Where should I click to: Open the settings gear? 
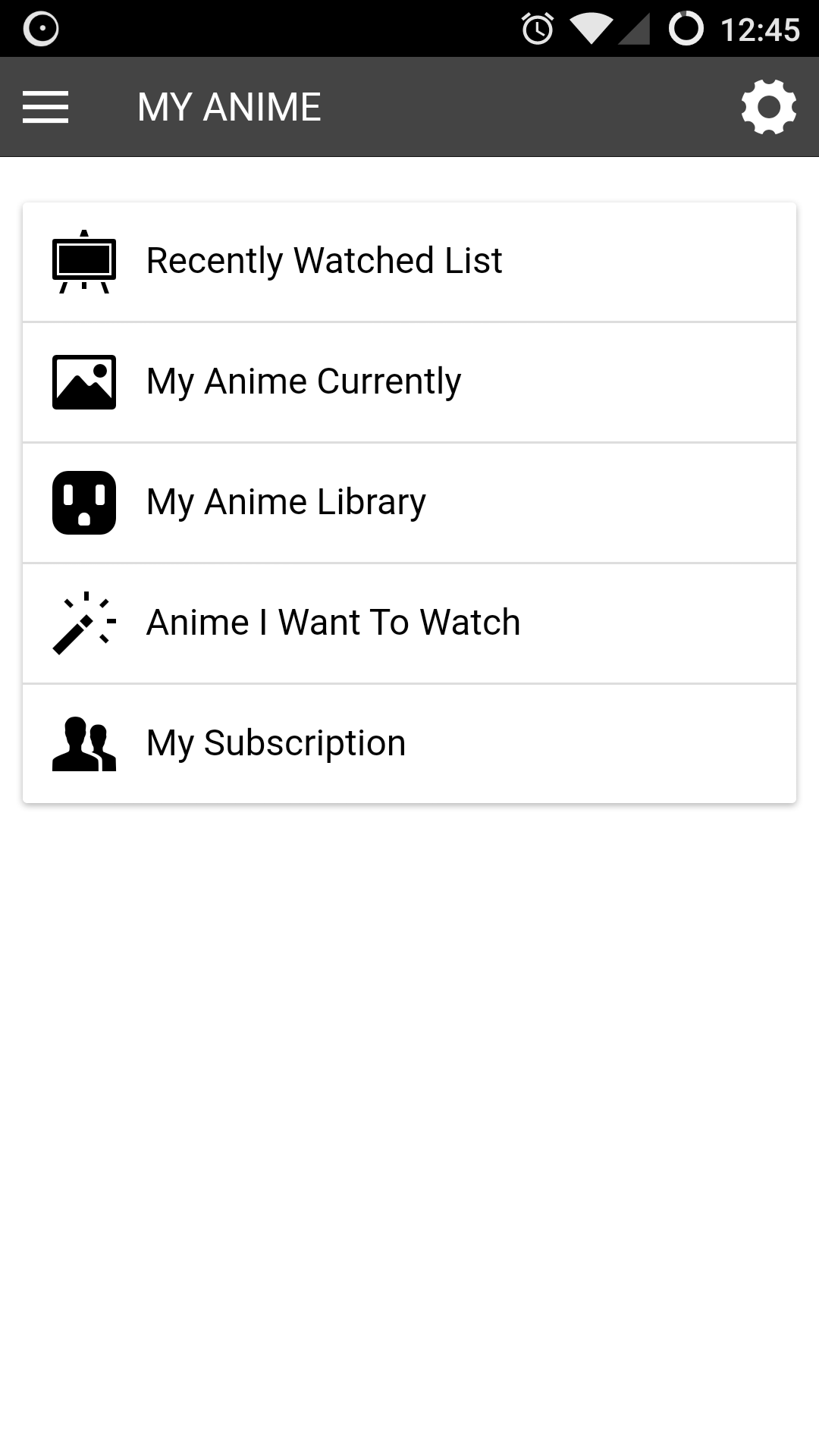pos(768,107)
